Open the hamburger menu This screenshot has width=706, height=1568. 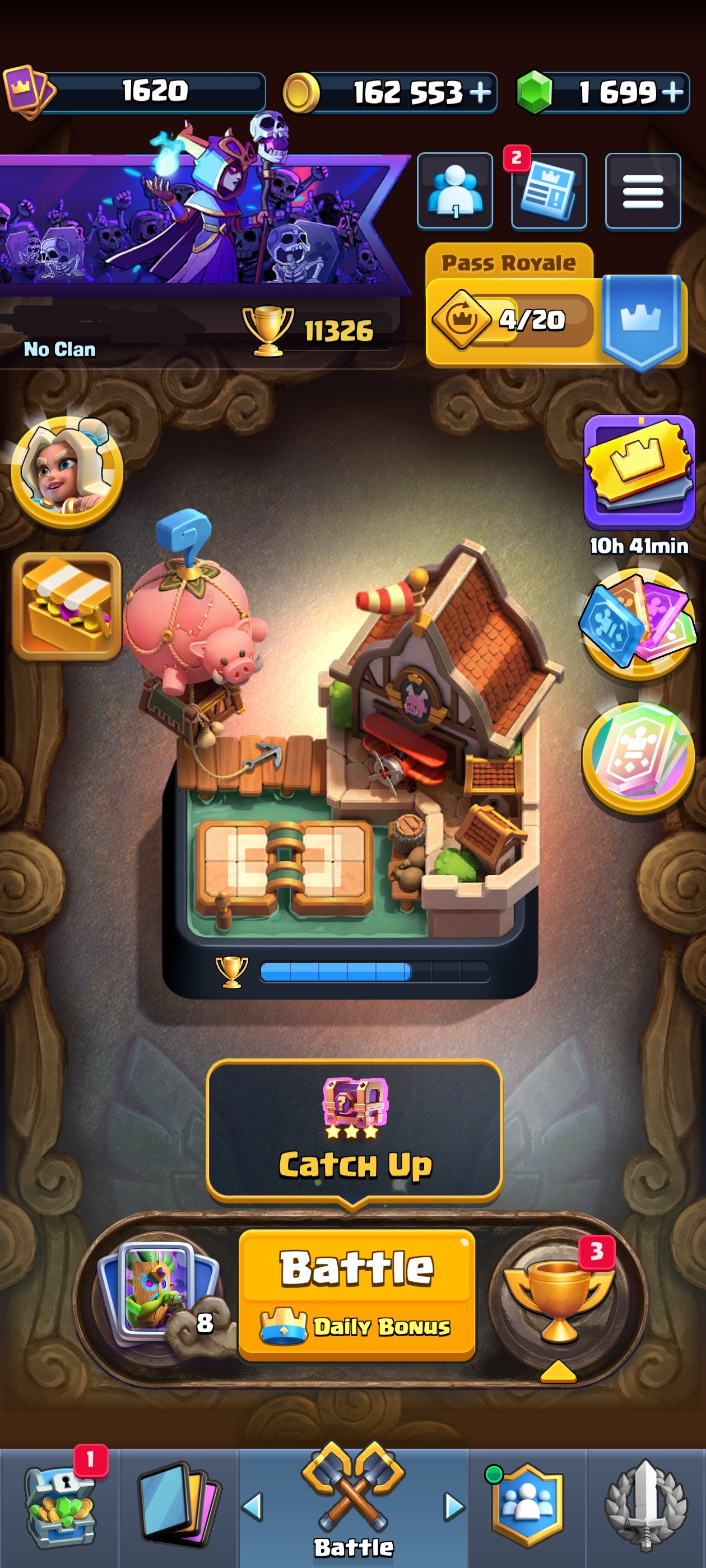643,191
